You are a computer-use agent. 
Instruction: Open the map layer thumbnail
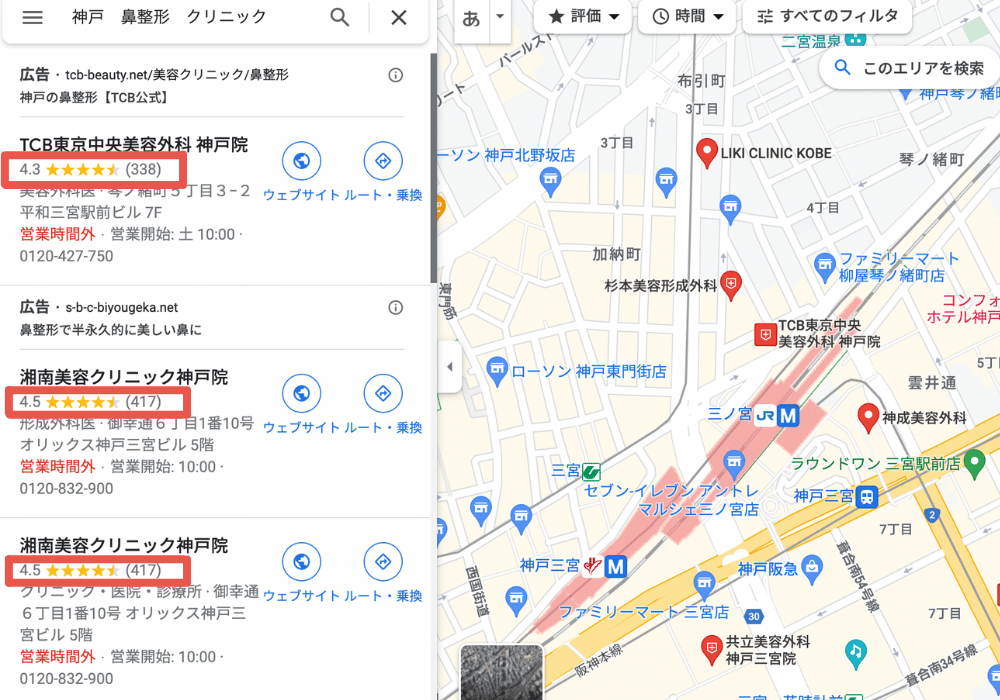click(x=501, y=672)
